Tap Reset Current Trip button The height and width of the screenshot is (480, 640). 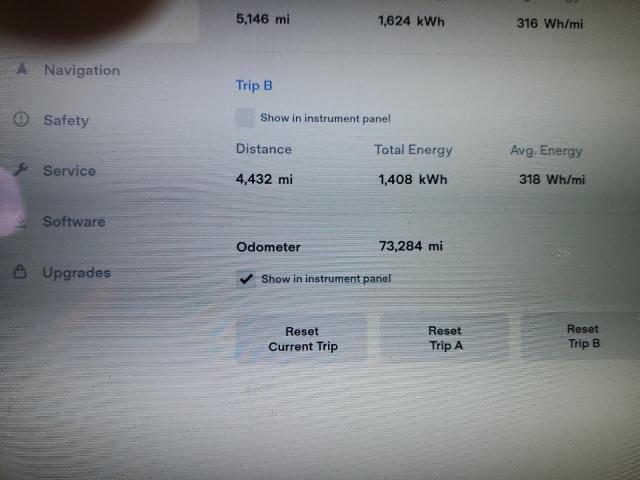pyautogui.click(x=302, y=339)
